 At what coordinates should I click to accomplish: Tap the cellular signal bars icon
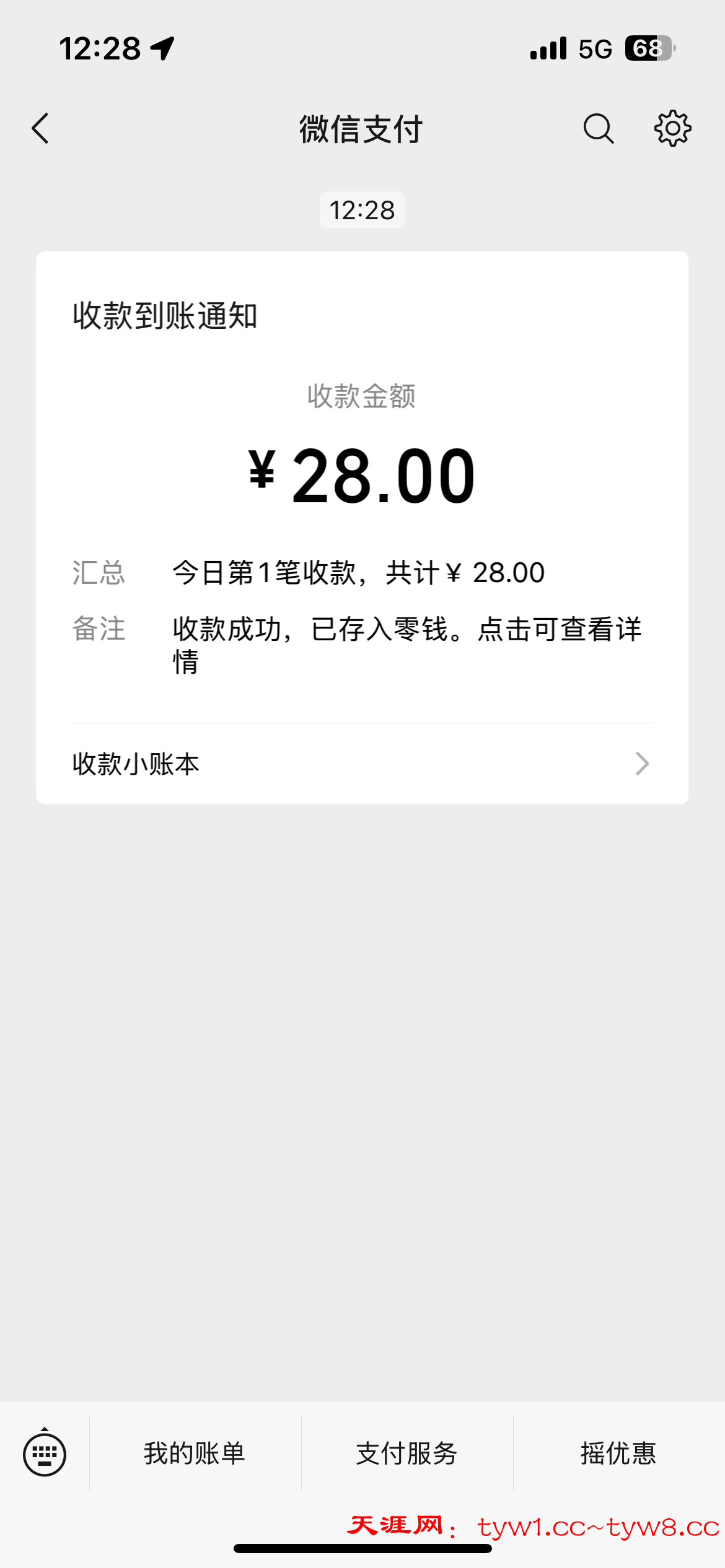548,49
